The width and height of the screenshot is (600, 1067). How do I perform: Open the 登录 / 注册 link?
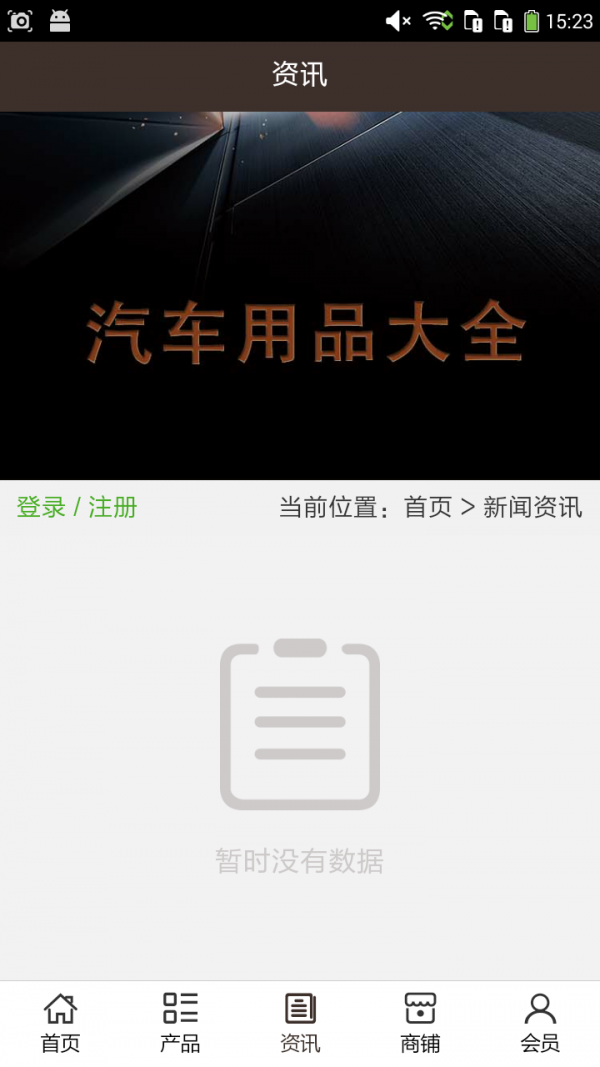coord(77,507)
